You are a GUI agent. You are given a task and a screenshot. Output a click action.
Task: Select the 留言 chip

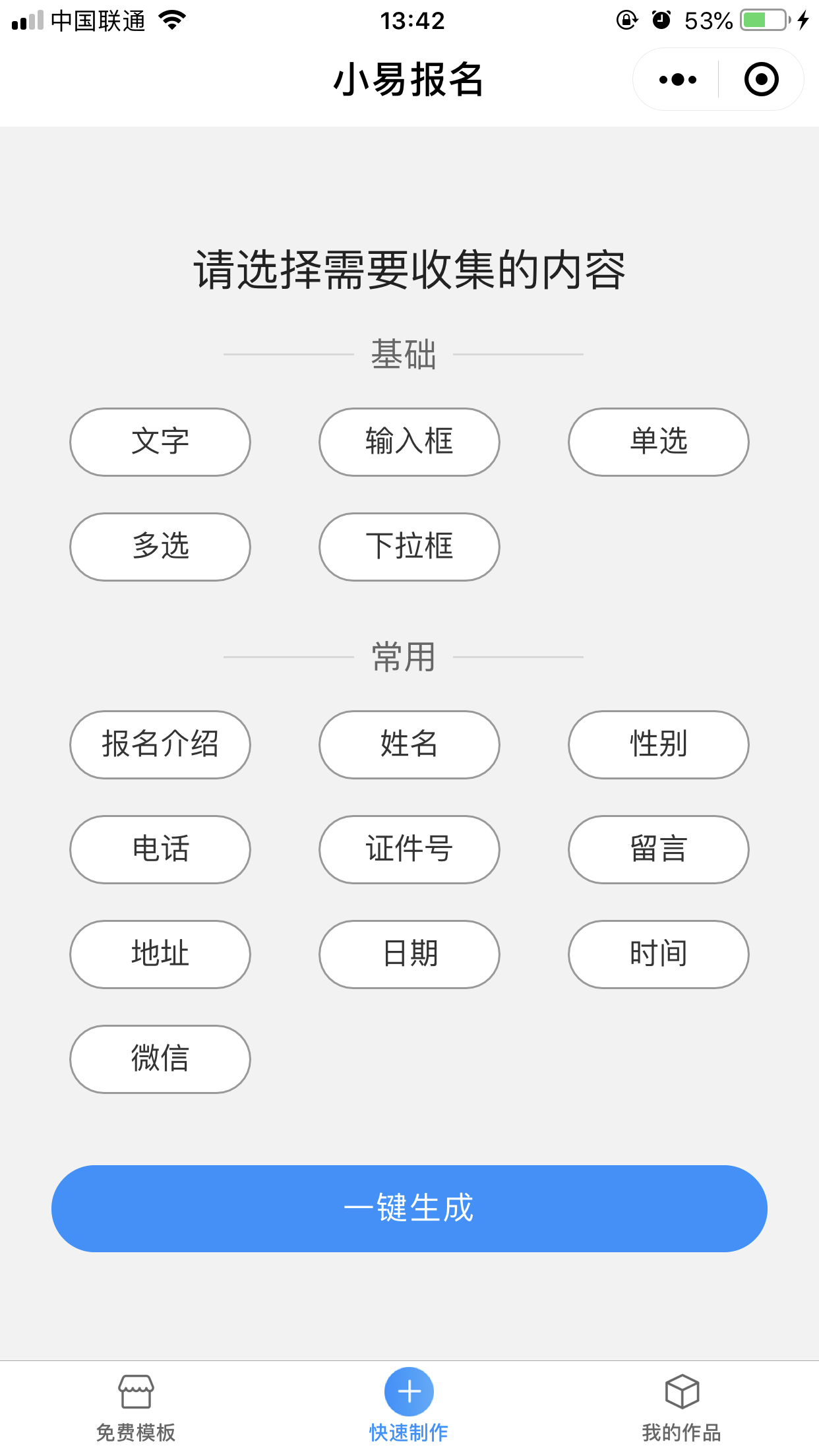(659, 849)
